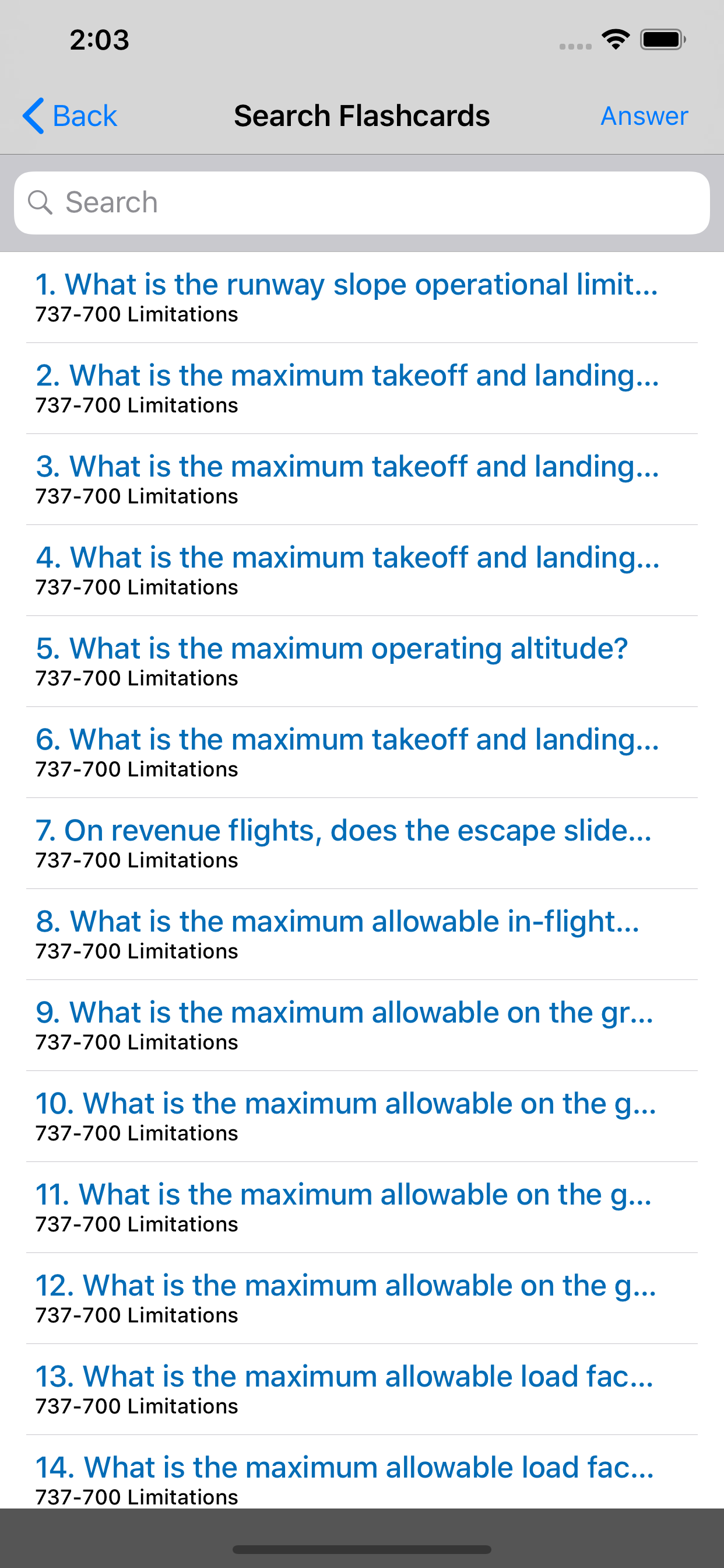Go back to the previous screen
724x1568 pixels.
70,116
